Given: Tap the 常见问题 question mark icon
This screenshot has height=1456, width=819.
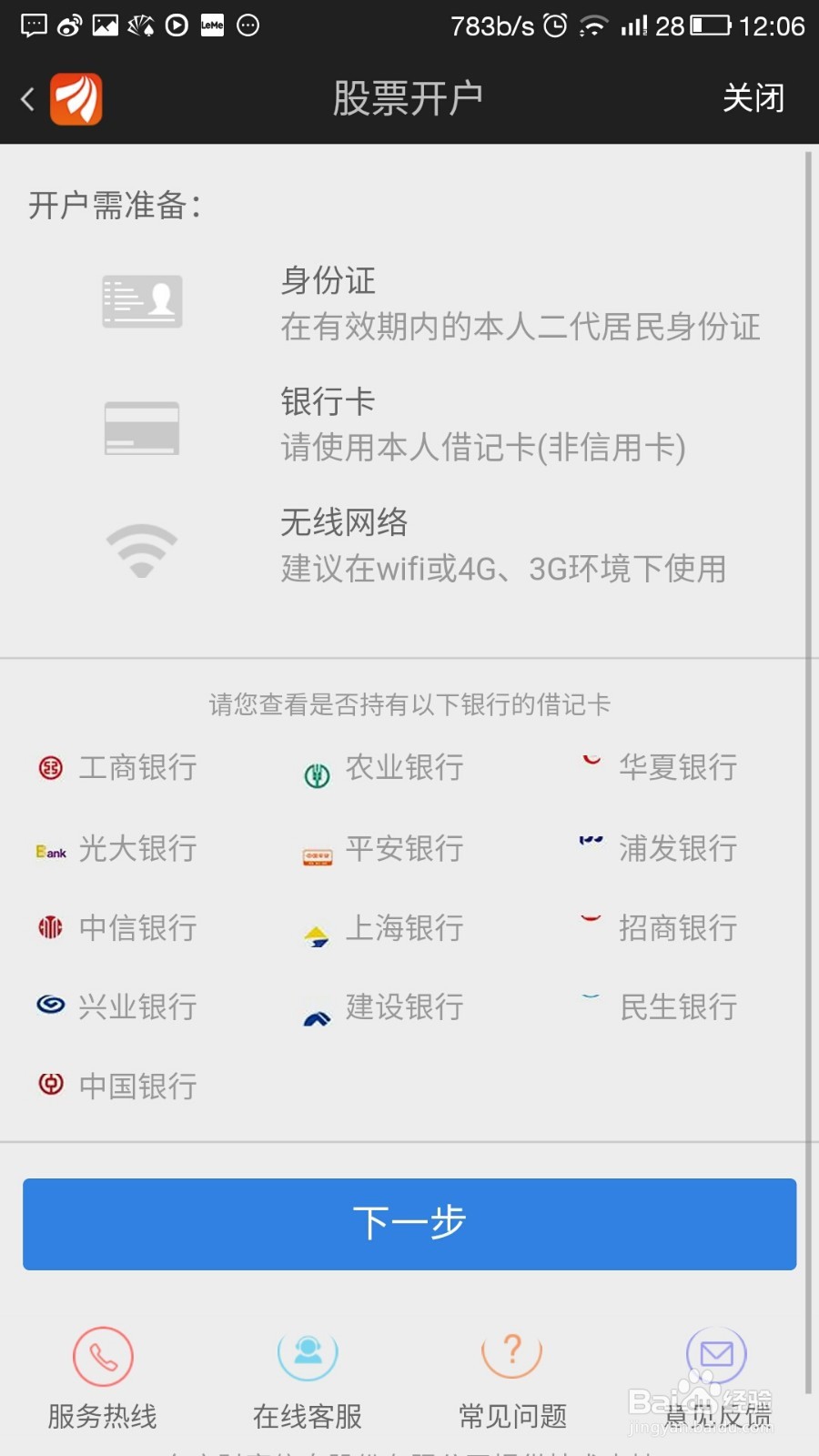Looking at the screenshot, I should pos(511,1356).
